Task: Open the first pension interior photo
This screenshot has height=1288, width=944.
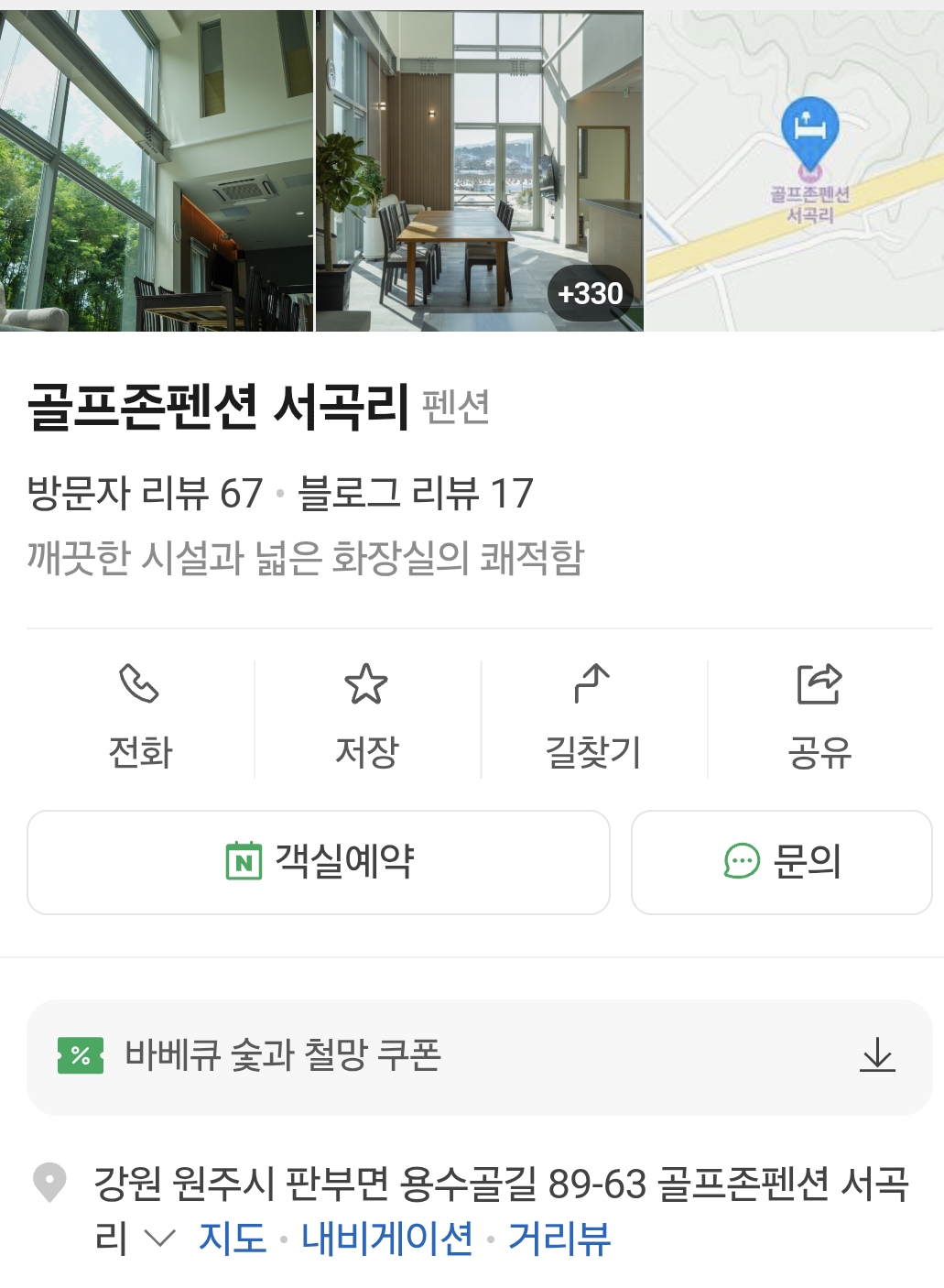Action: [x=156, y=170]
